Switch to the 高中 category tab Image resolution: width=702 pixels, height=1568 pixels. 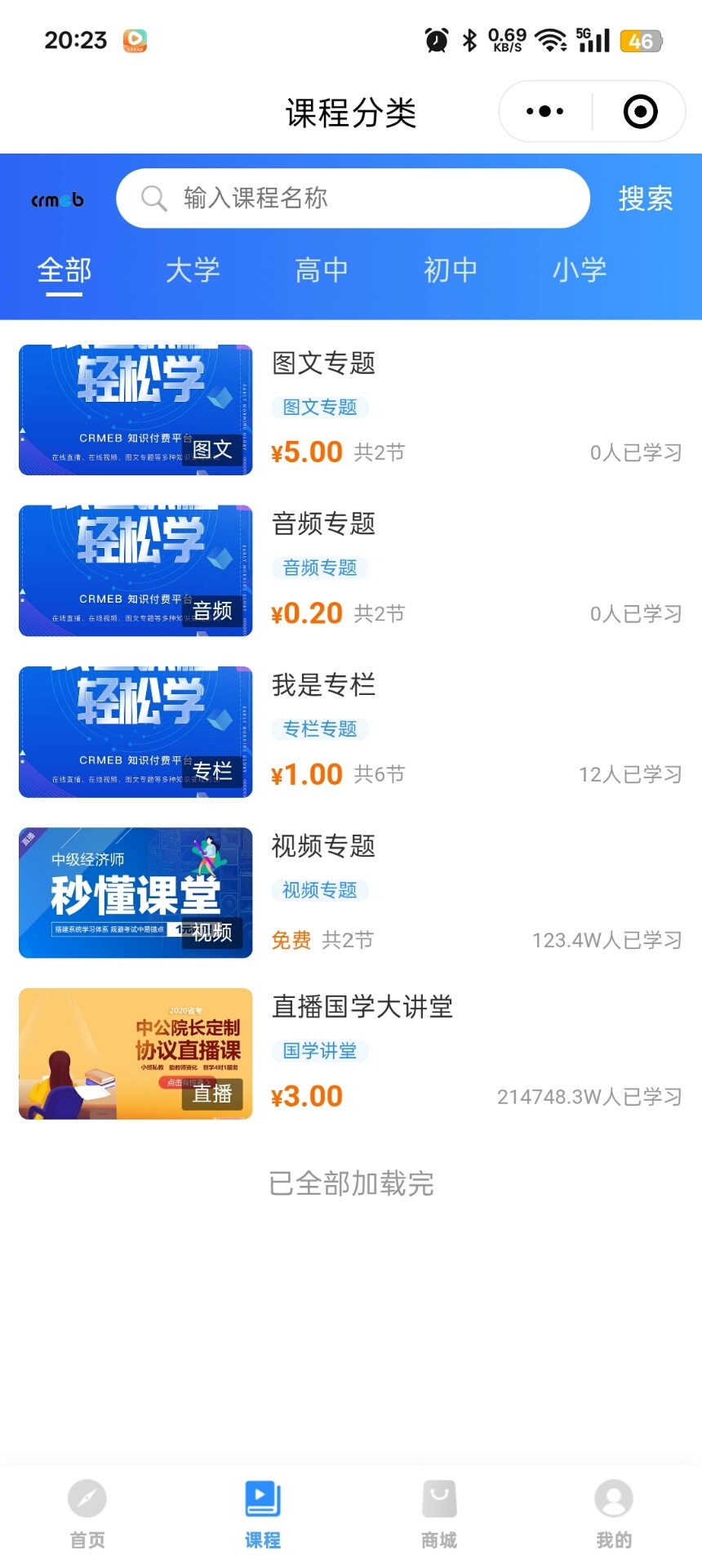tap(322, 270)
